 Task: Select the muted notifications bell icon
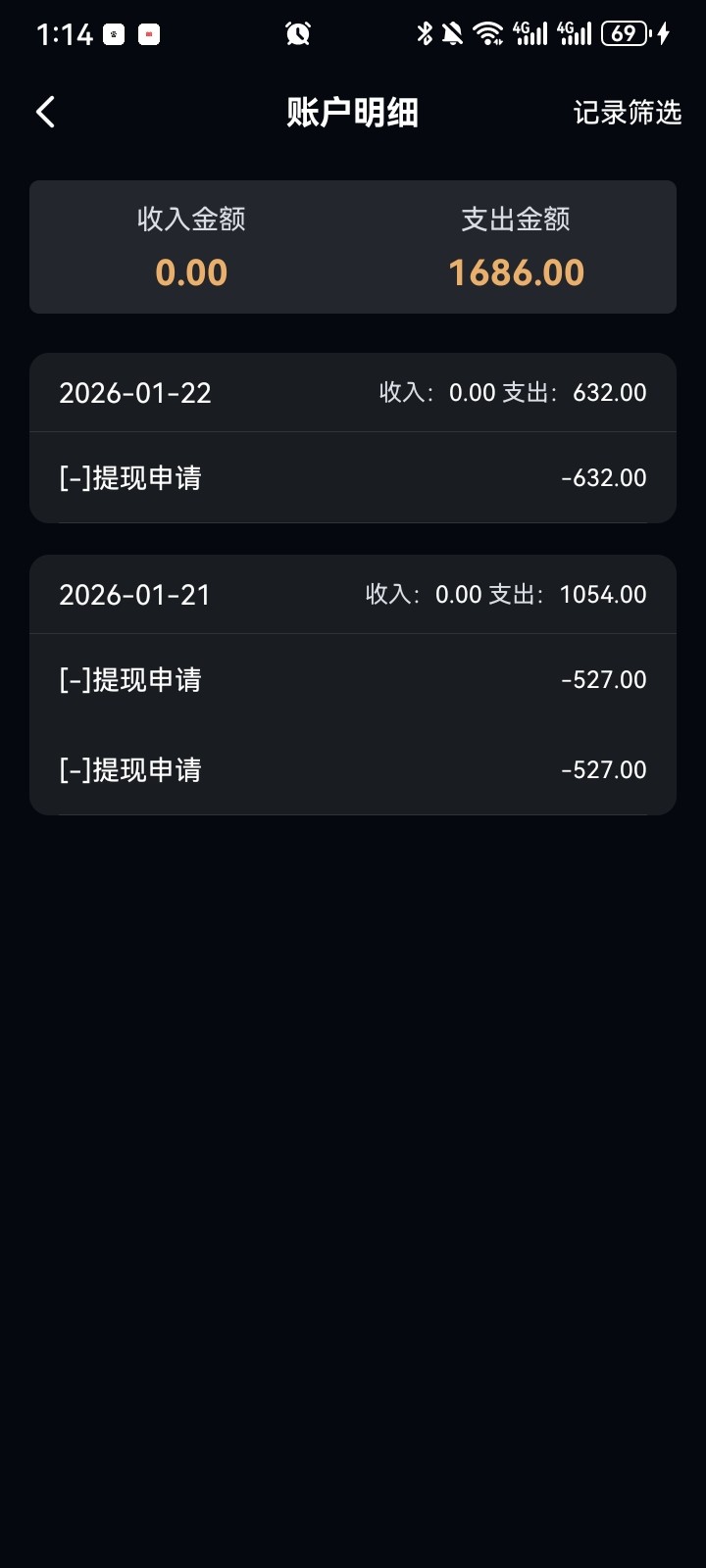(x=453, y=32)
